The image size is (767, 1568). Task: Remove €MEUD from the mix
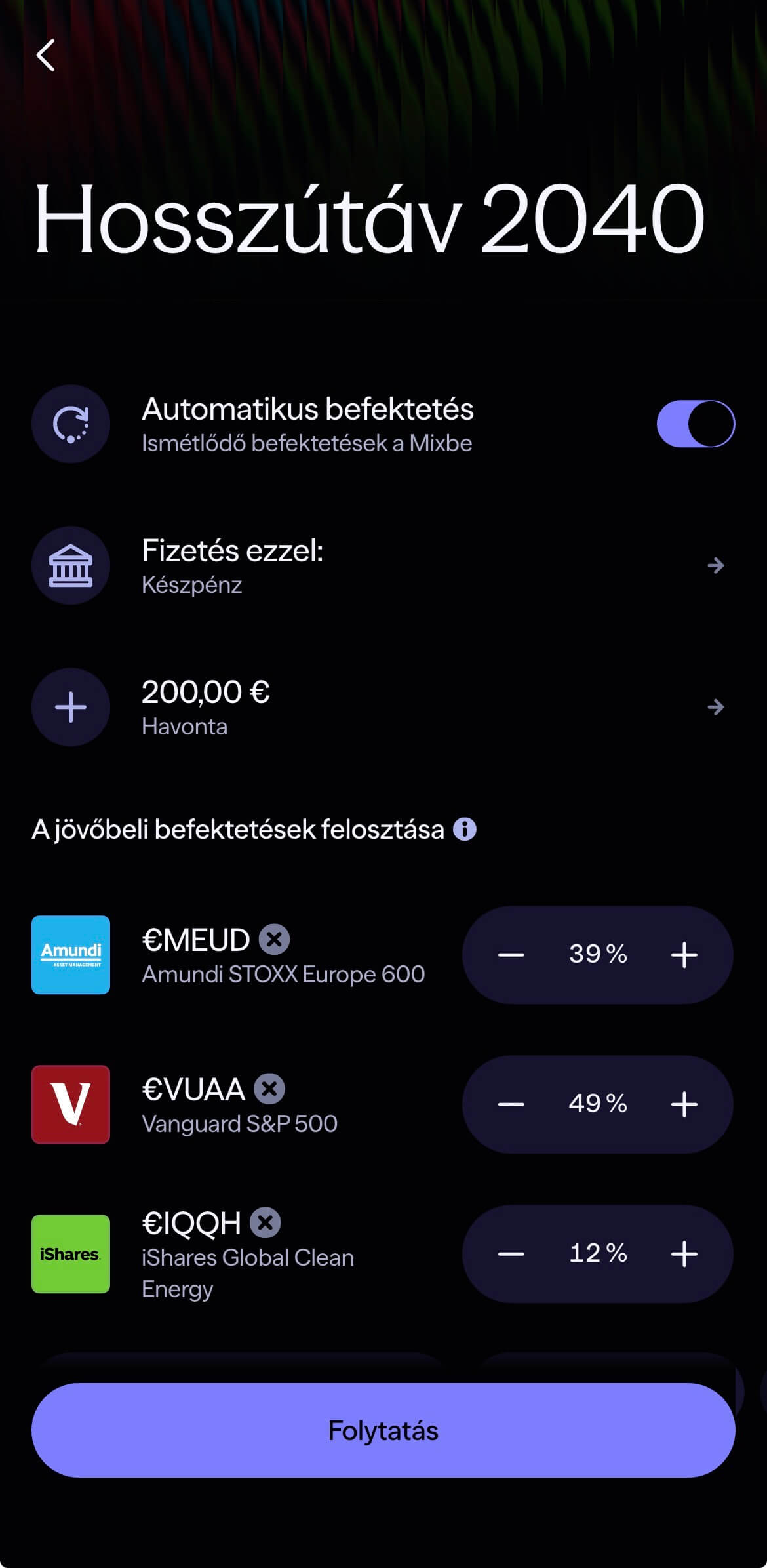(x=274, y=939)
